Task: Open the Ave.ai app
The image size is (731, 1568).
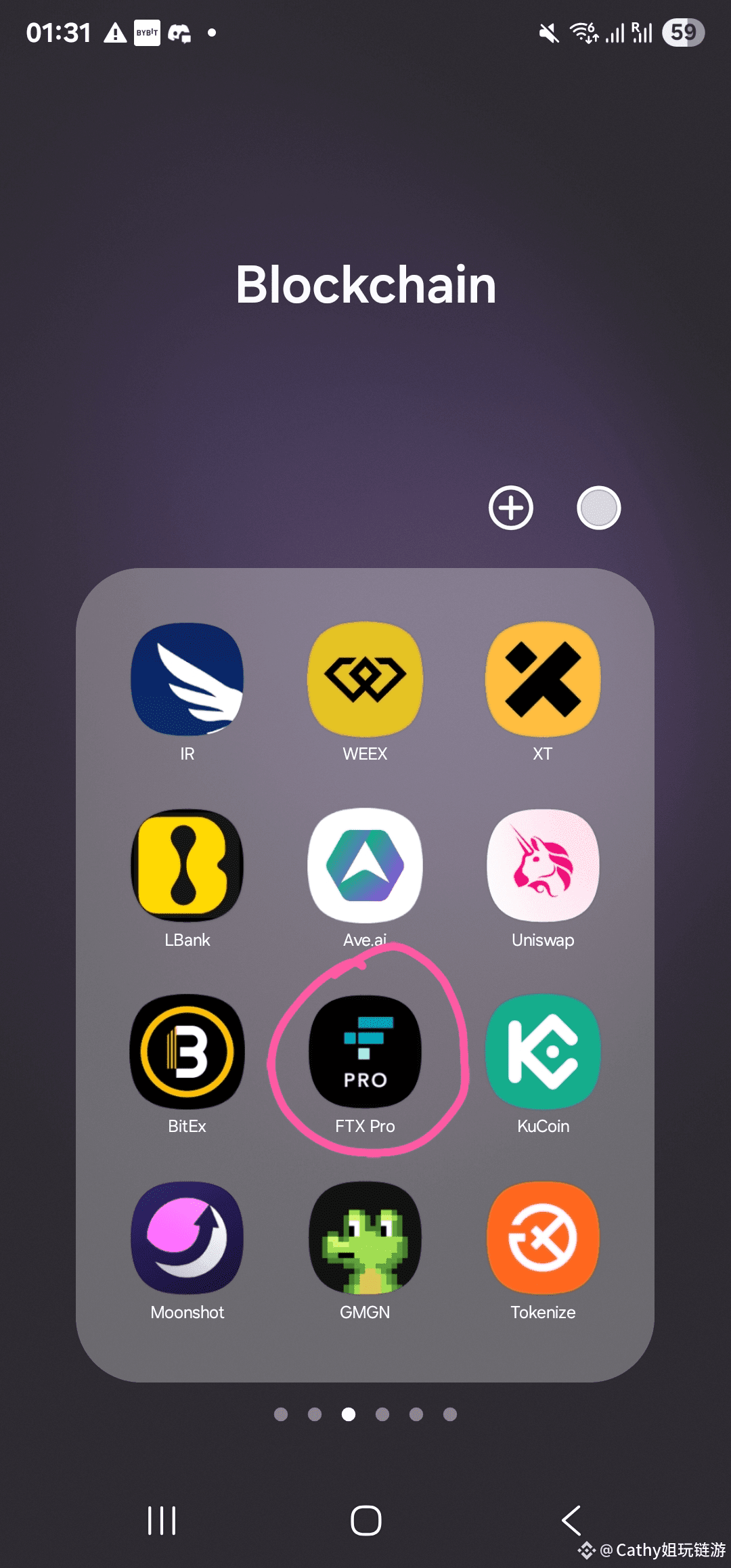Action: coord(365,866)
